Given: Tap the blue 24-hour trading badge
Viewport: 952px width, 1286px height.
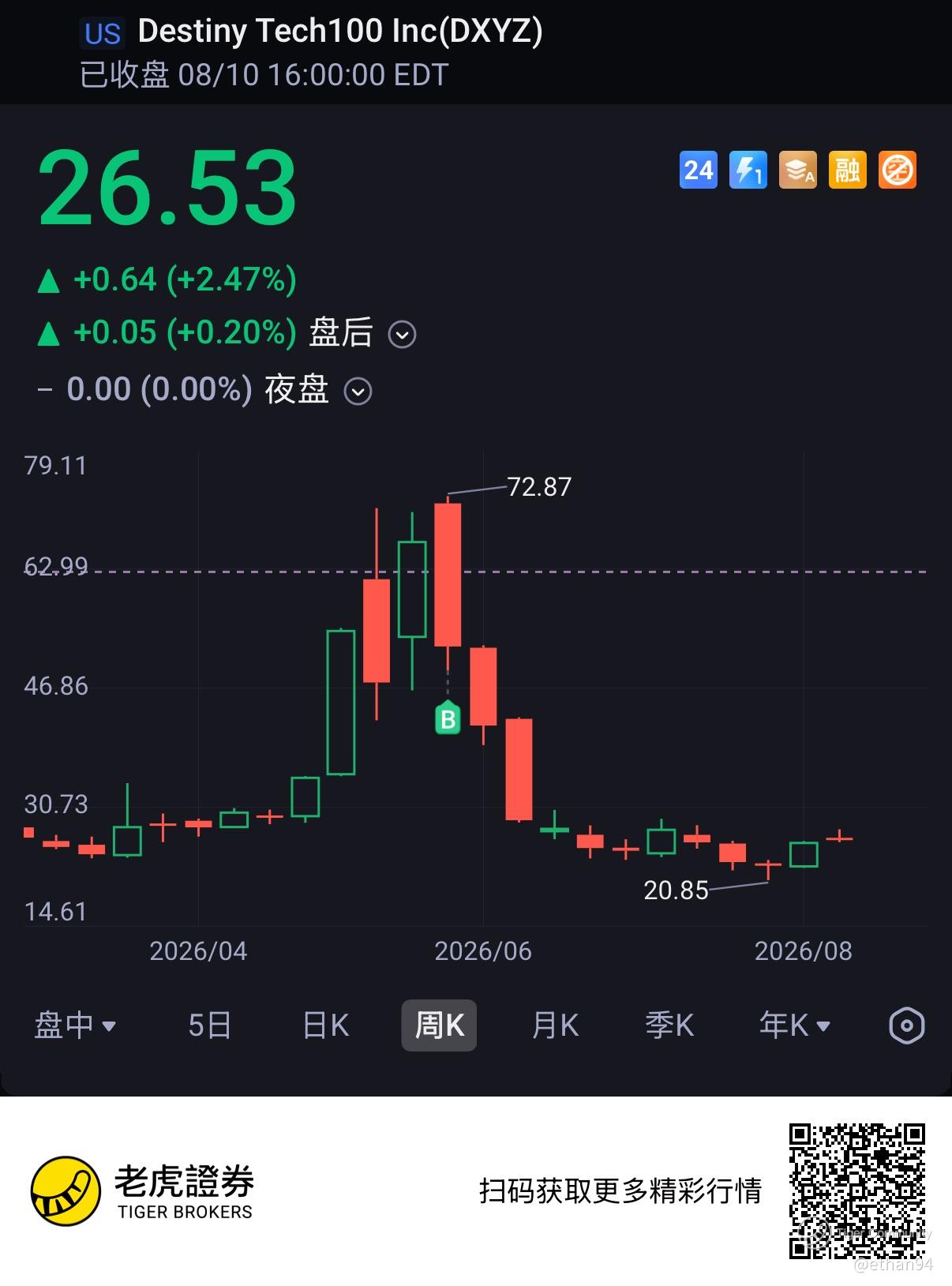Looking at the screenshot, I should tap(699, 170).
